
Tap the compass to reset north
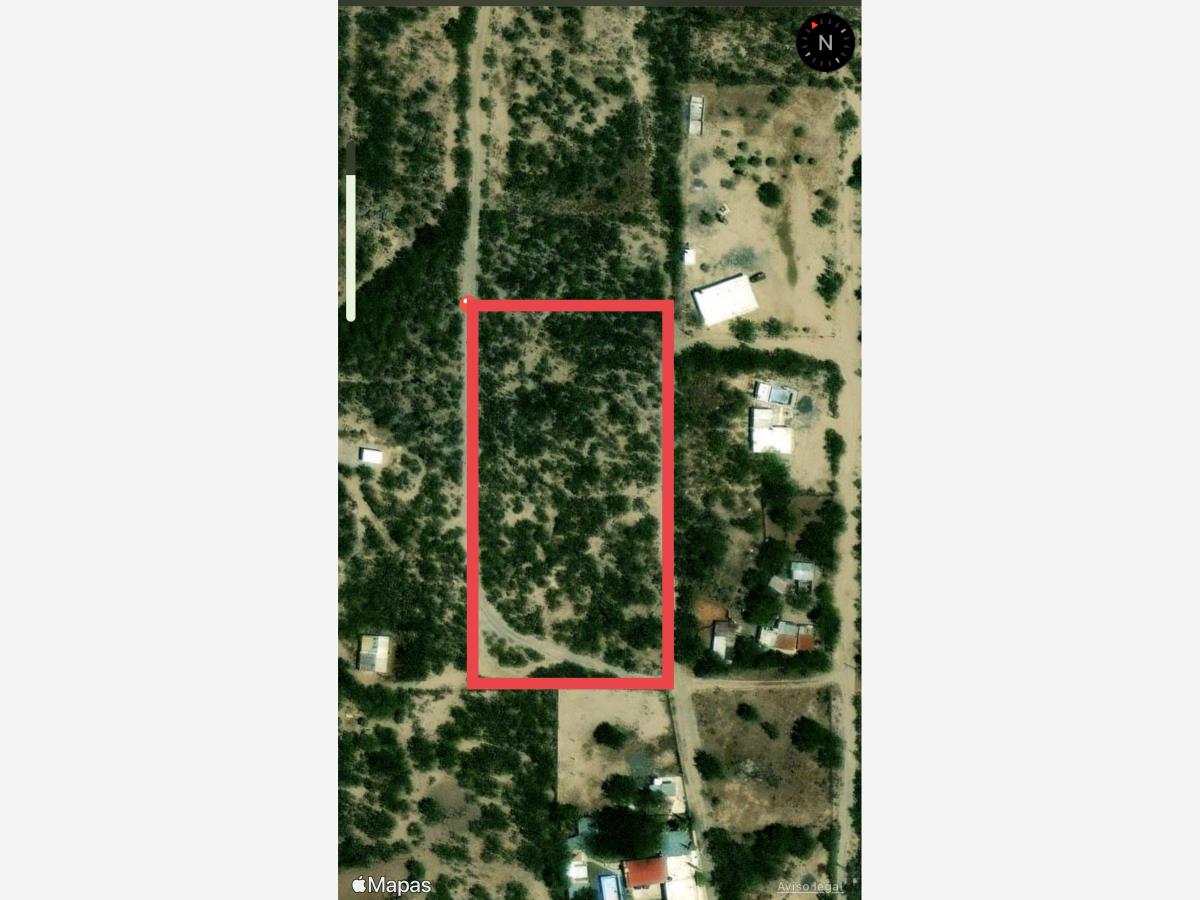(825, 42)
